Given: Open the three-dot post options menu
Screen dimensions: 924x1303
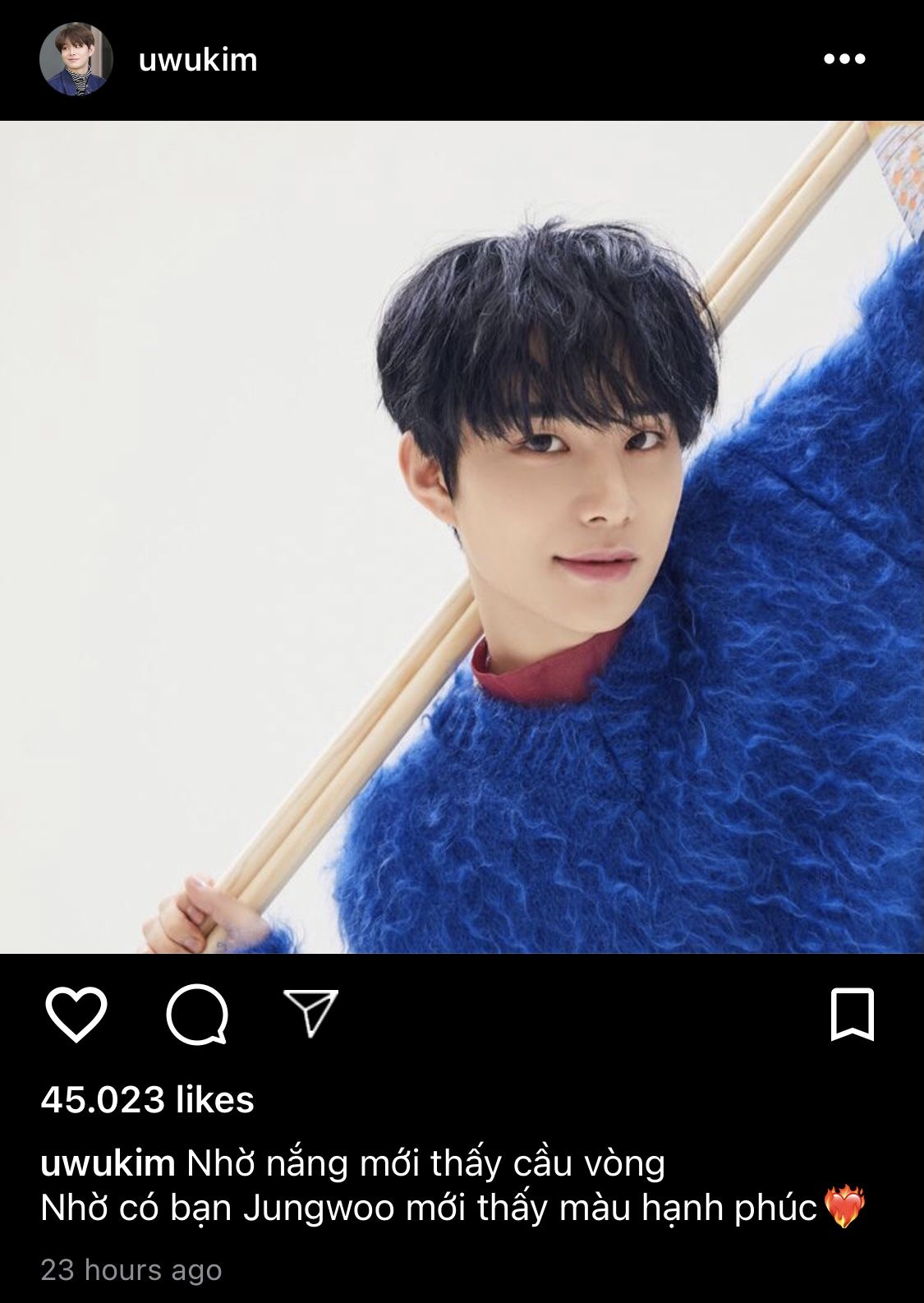Looking at the screenshot, I should 844,59.
